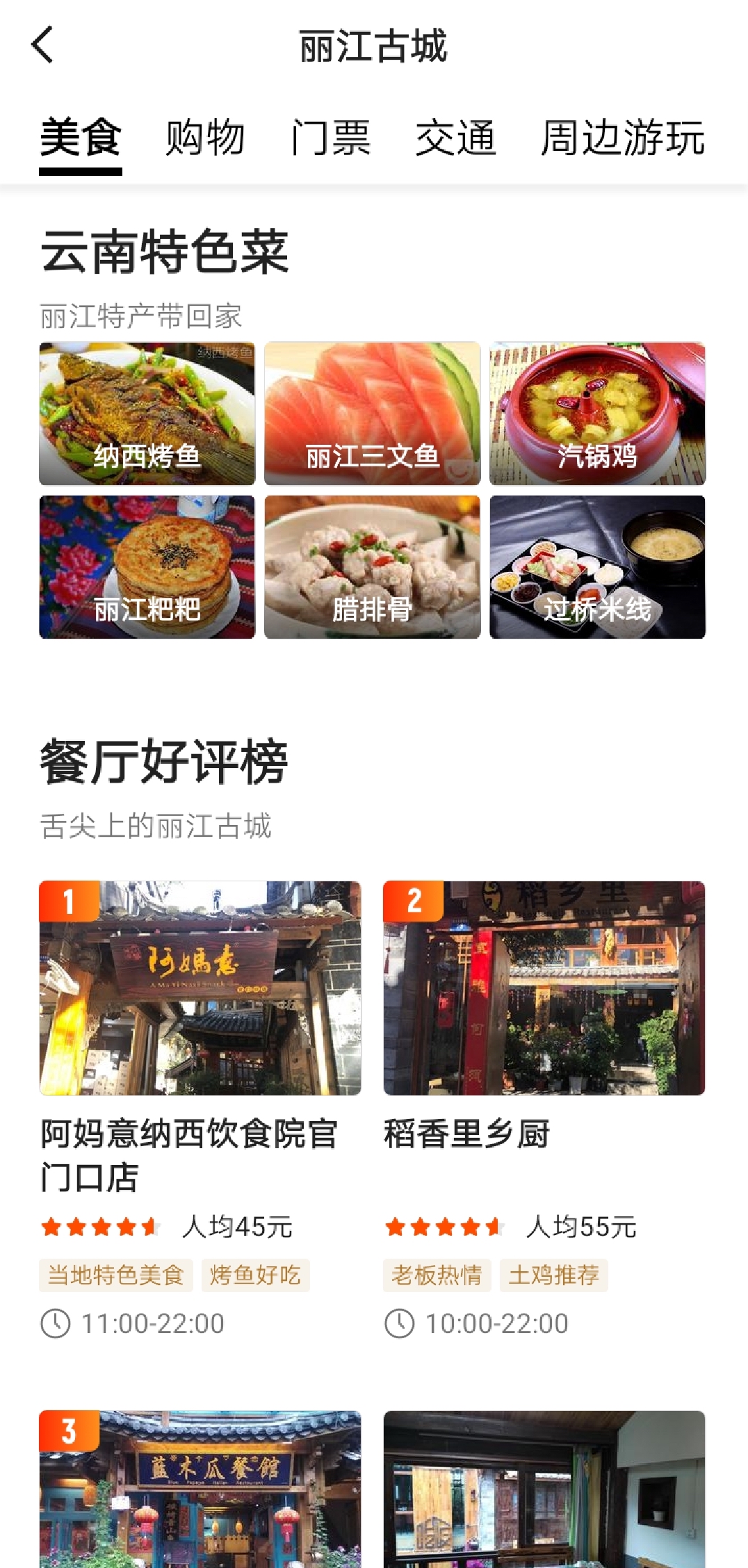Viewport: 748px width, 1568px height.
Task: View the 过桥米线 dish tile
Action: [x=597, y=566]
